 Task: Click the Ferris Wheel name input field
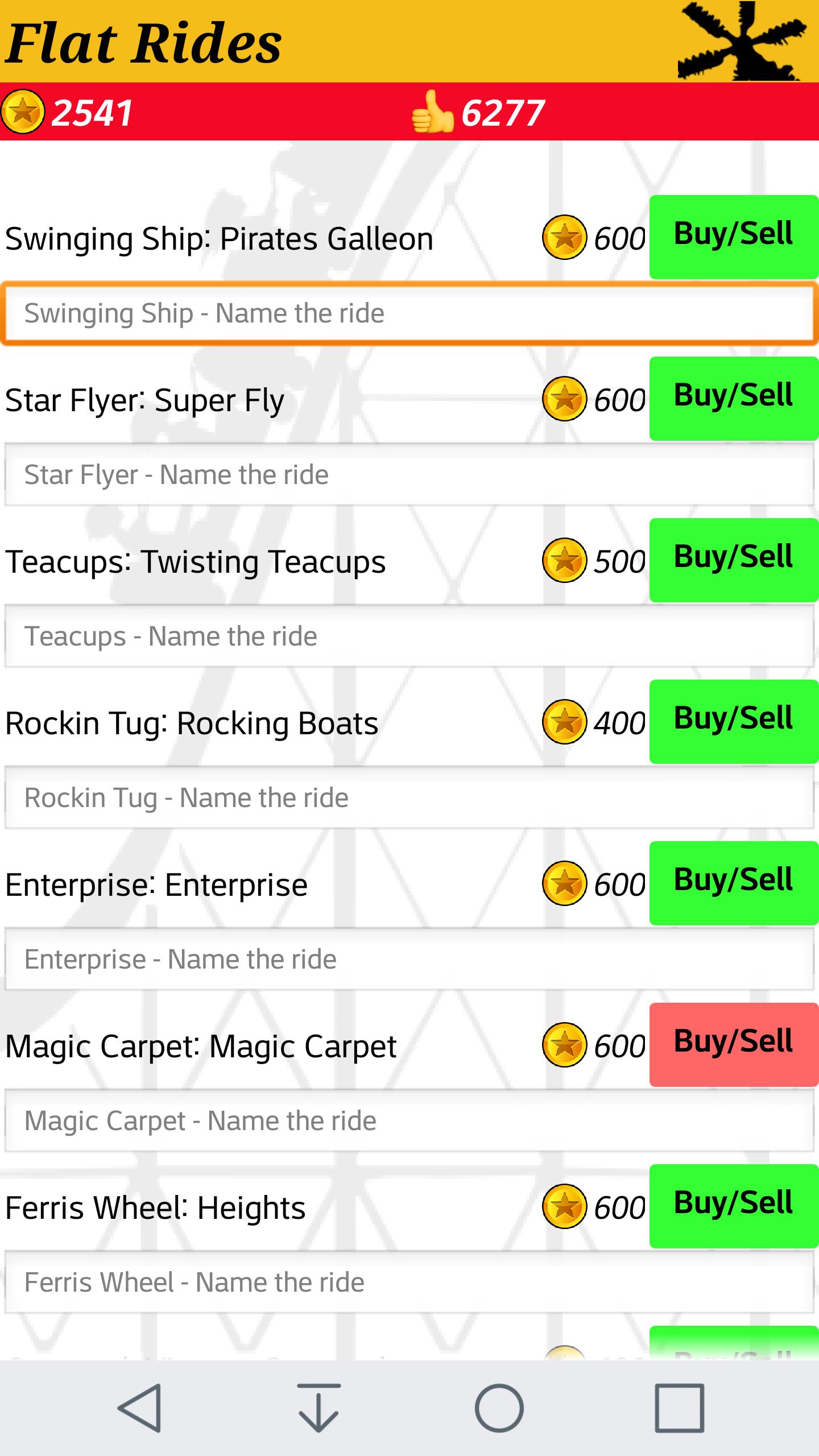click(408, 1283)
